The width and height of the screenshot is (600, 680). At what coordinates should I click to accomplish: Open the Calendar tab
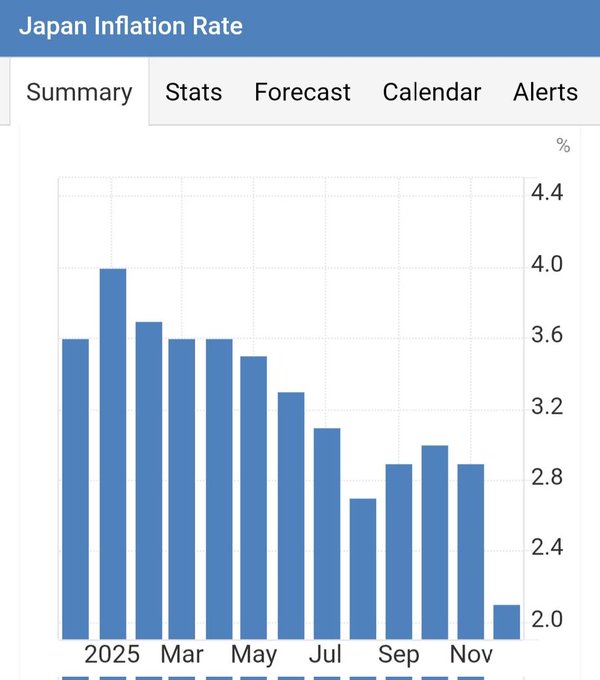(431, 93)
